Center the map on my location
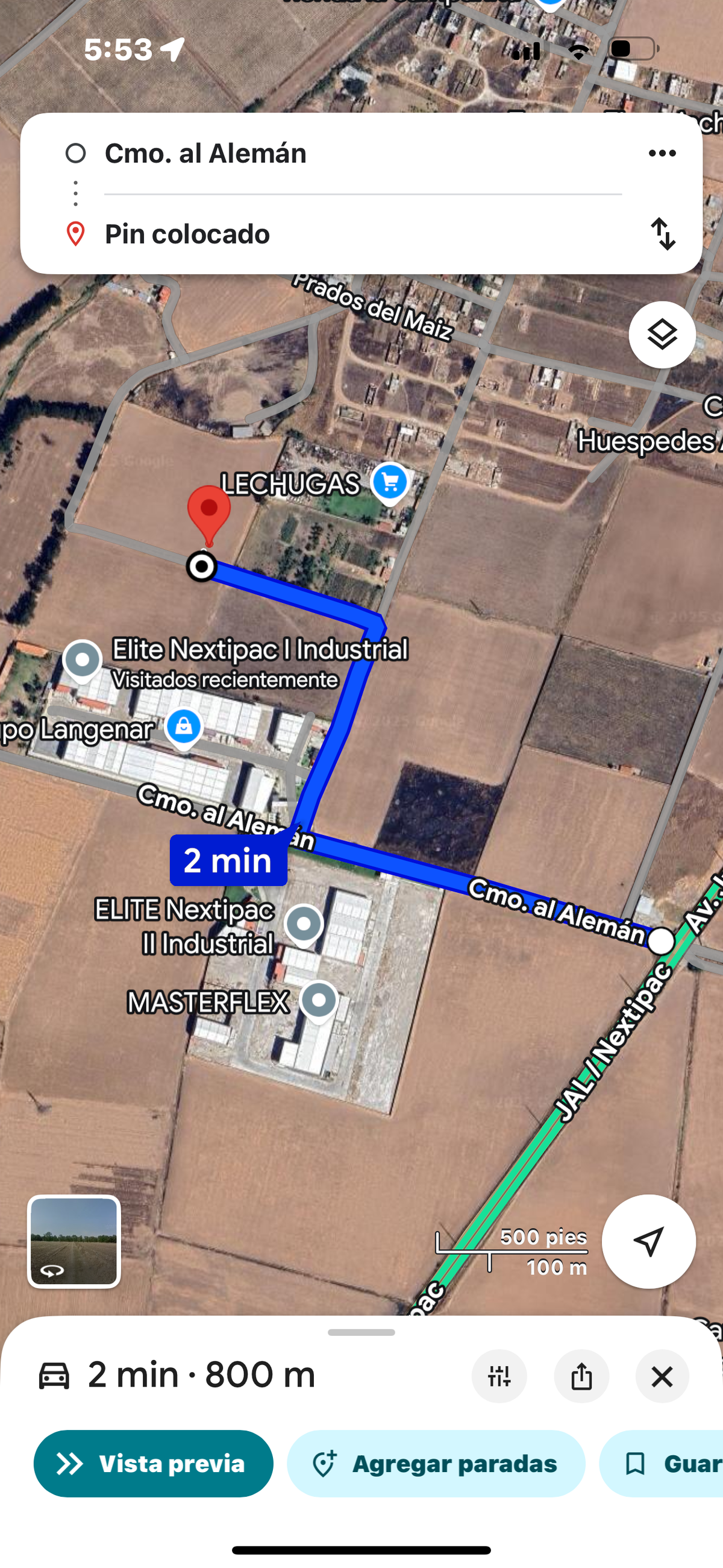Image resolution: width=723 pixels, height=1568 pixels. tap(648, 1241)
